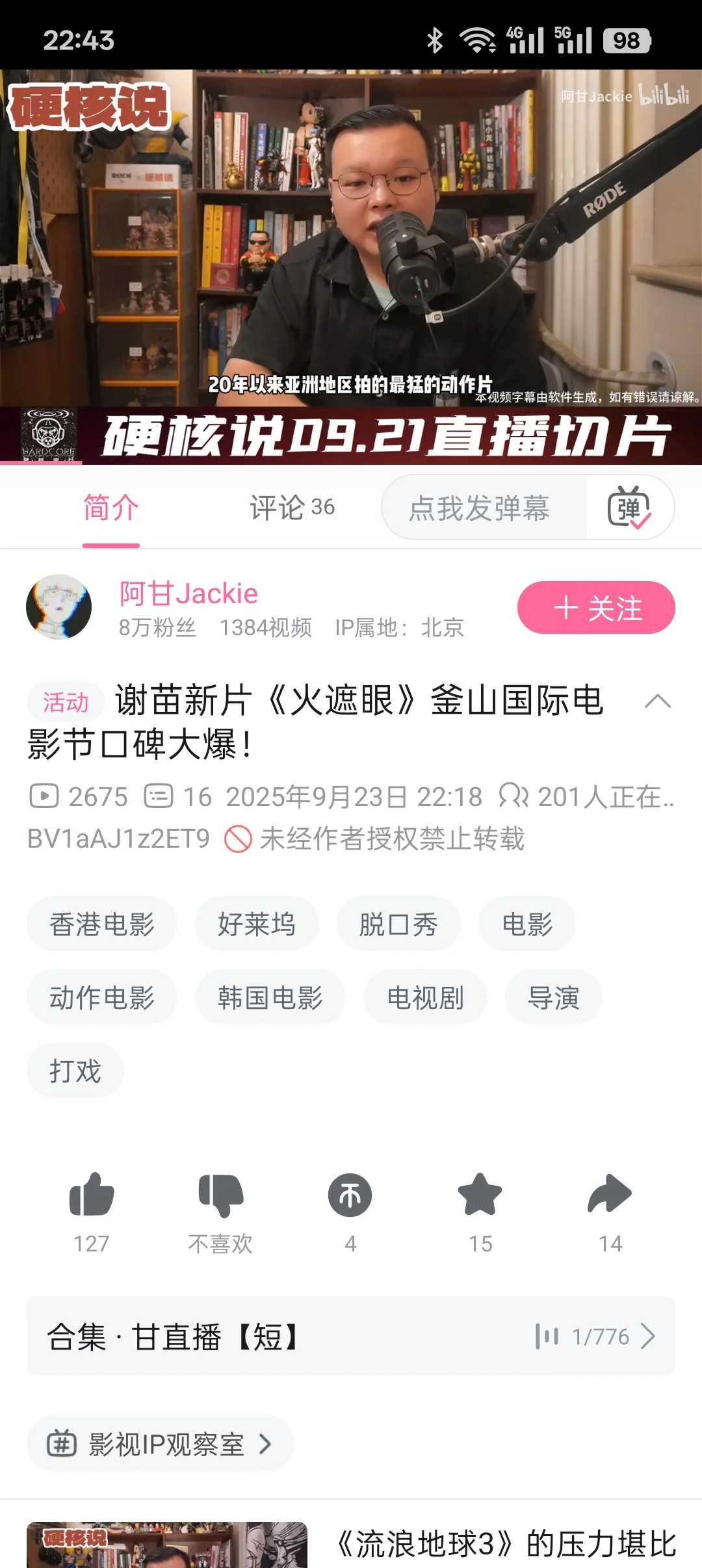
Task: Open the 韩国电影 tag
Action: 270,998
